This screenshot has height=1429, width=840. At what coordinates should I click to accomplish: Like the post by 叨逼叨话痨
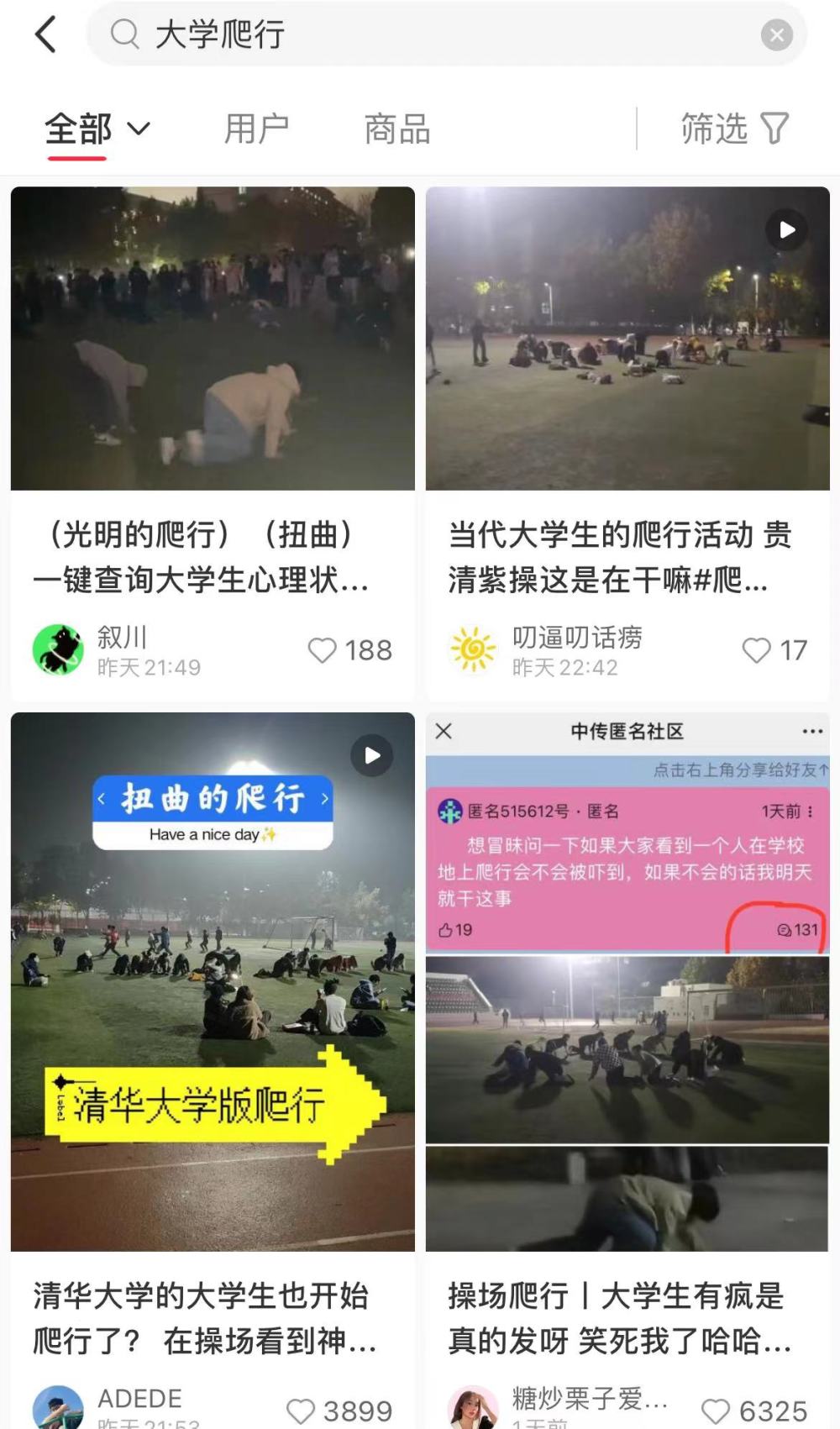[x=756, y=650]
